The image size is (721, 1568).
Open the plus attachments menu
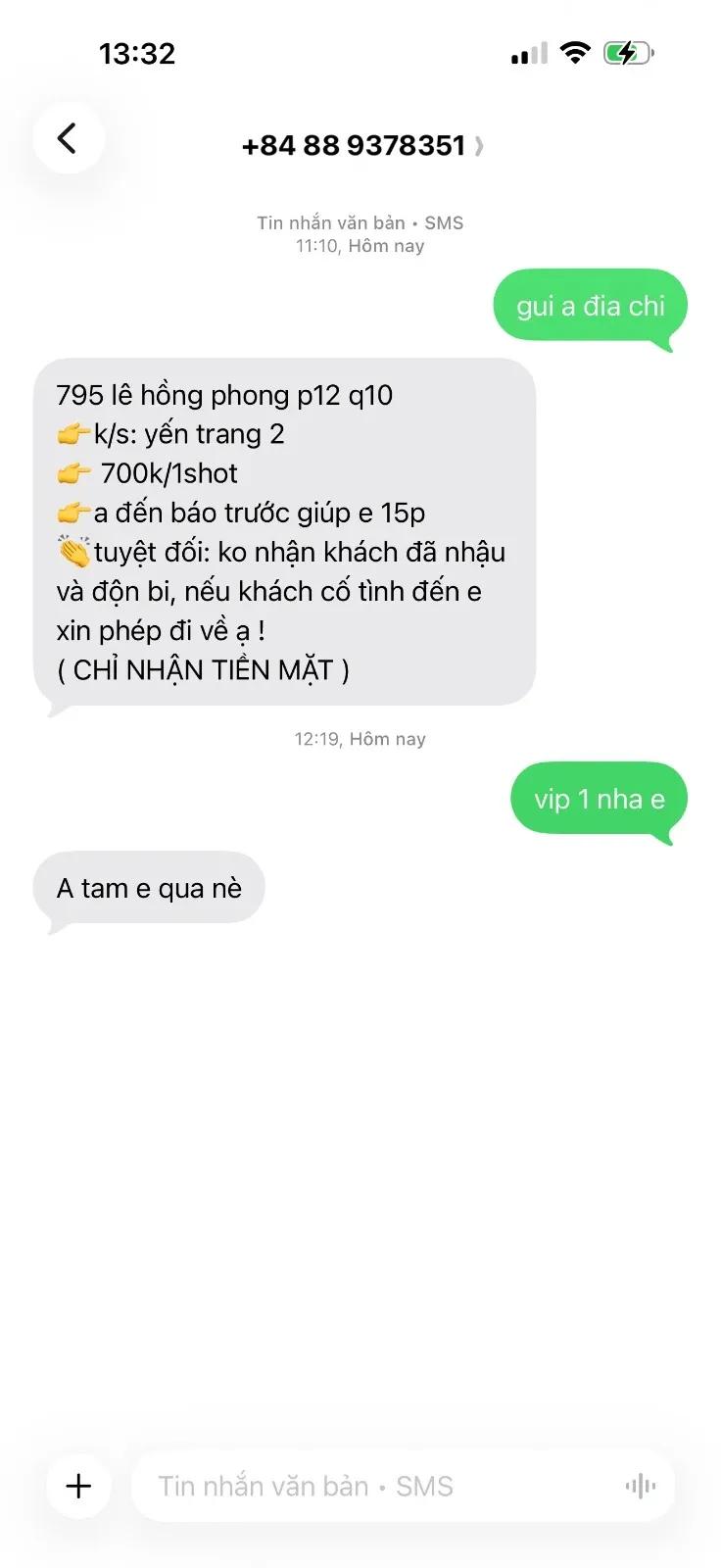pyautogui.click(x=79, y=1486)
